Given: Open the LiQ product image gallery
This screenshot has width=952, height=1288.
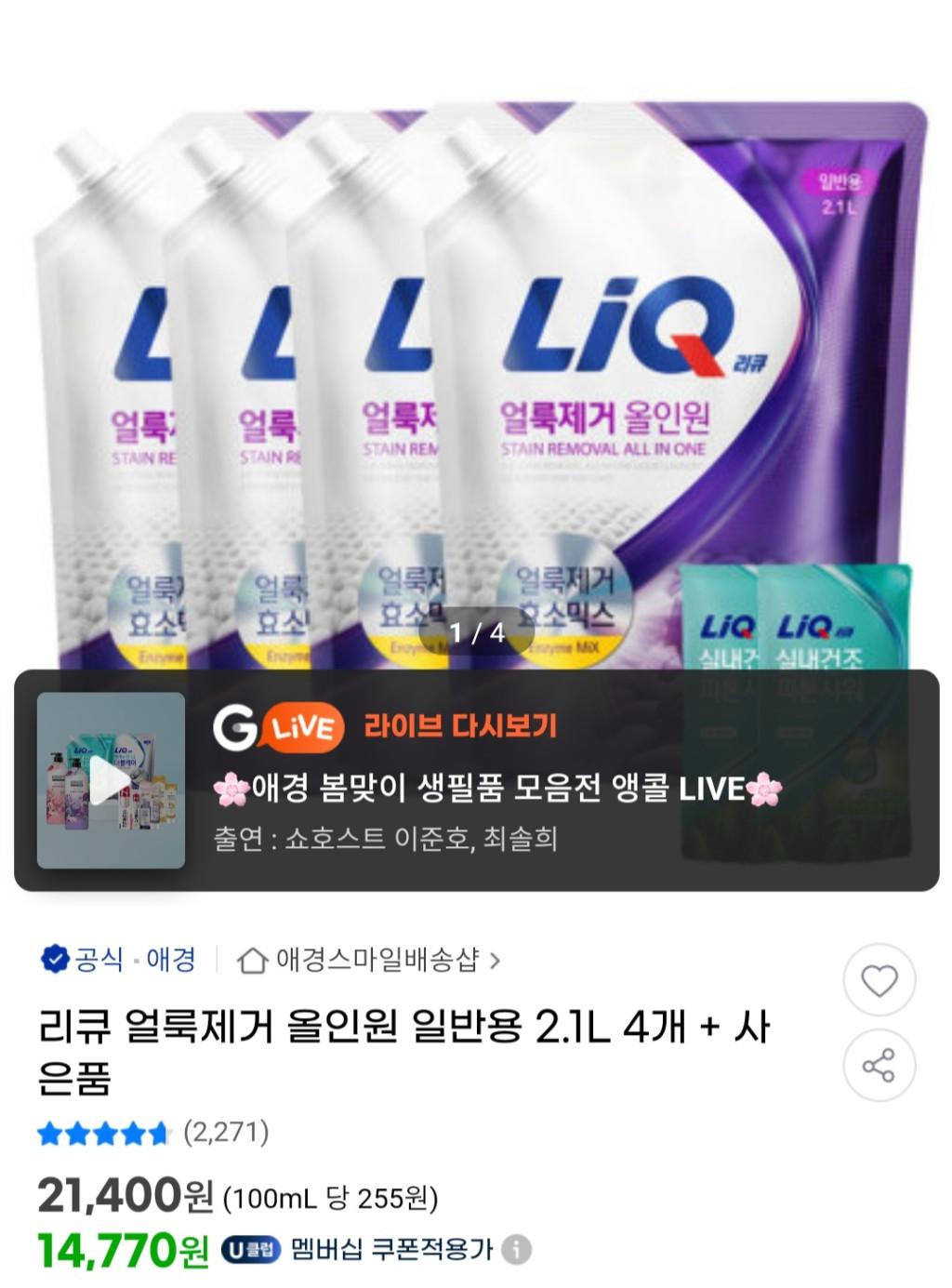Looking at the screenshot, I should pos(476,372).
